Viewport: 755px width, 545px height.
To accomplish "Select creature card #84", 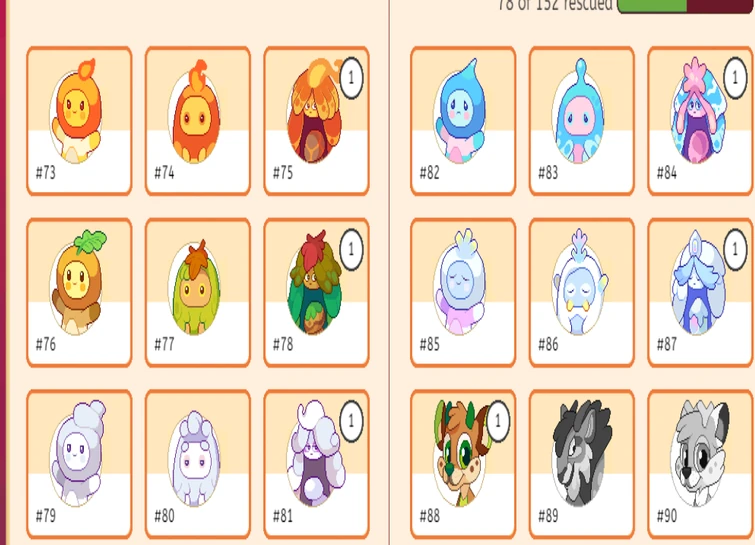I will (700, 120).
